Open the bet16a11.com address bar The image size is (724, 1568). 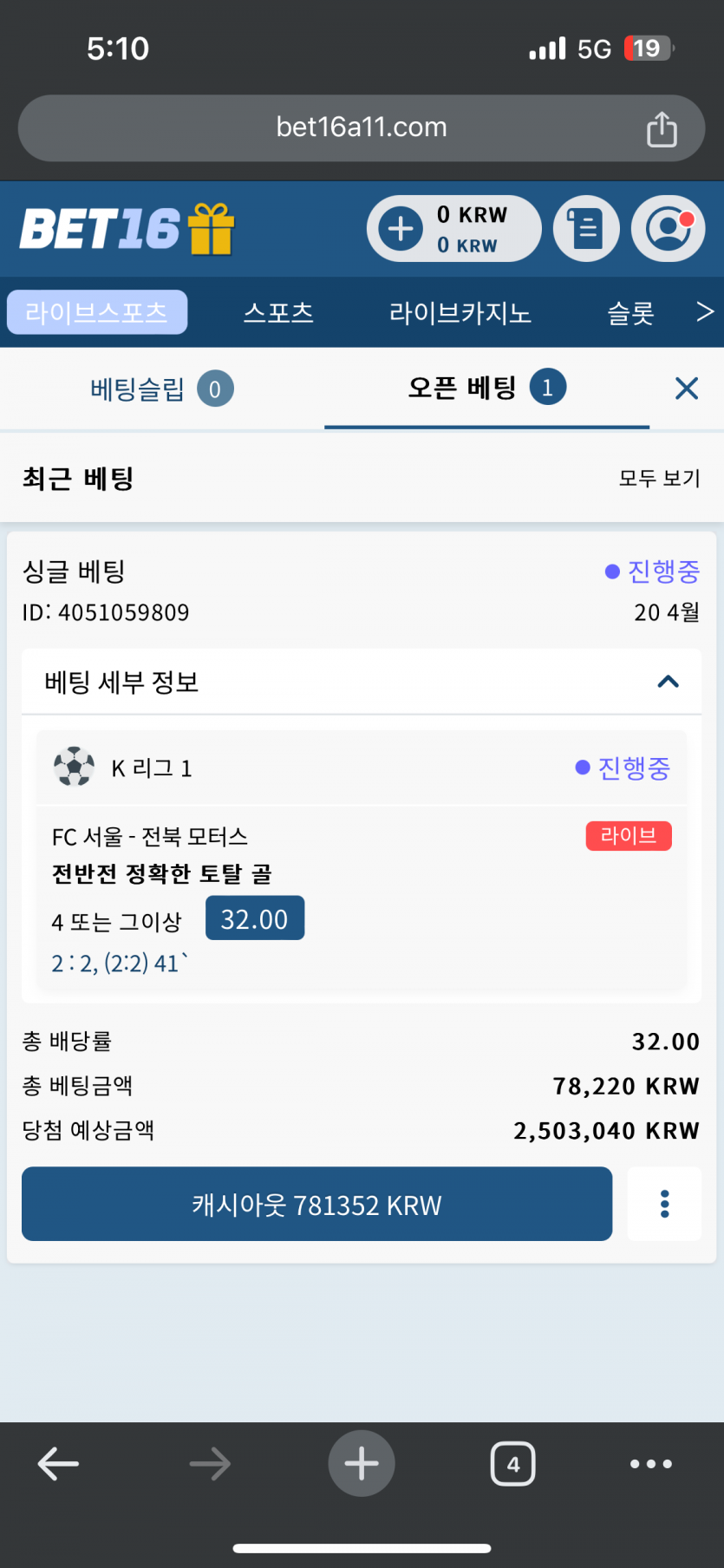point(361,127)
